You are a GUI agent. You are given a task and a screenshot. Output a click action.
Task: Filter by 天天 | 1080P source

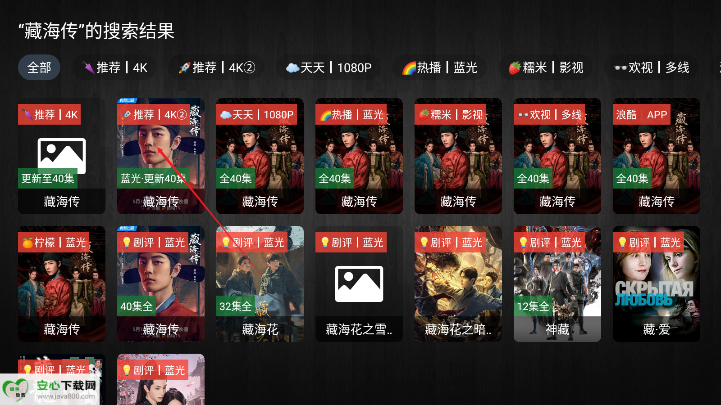(328, 68)
